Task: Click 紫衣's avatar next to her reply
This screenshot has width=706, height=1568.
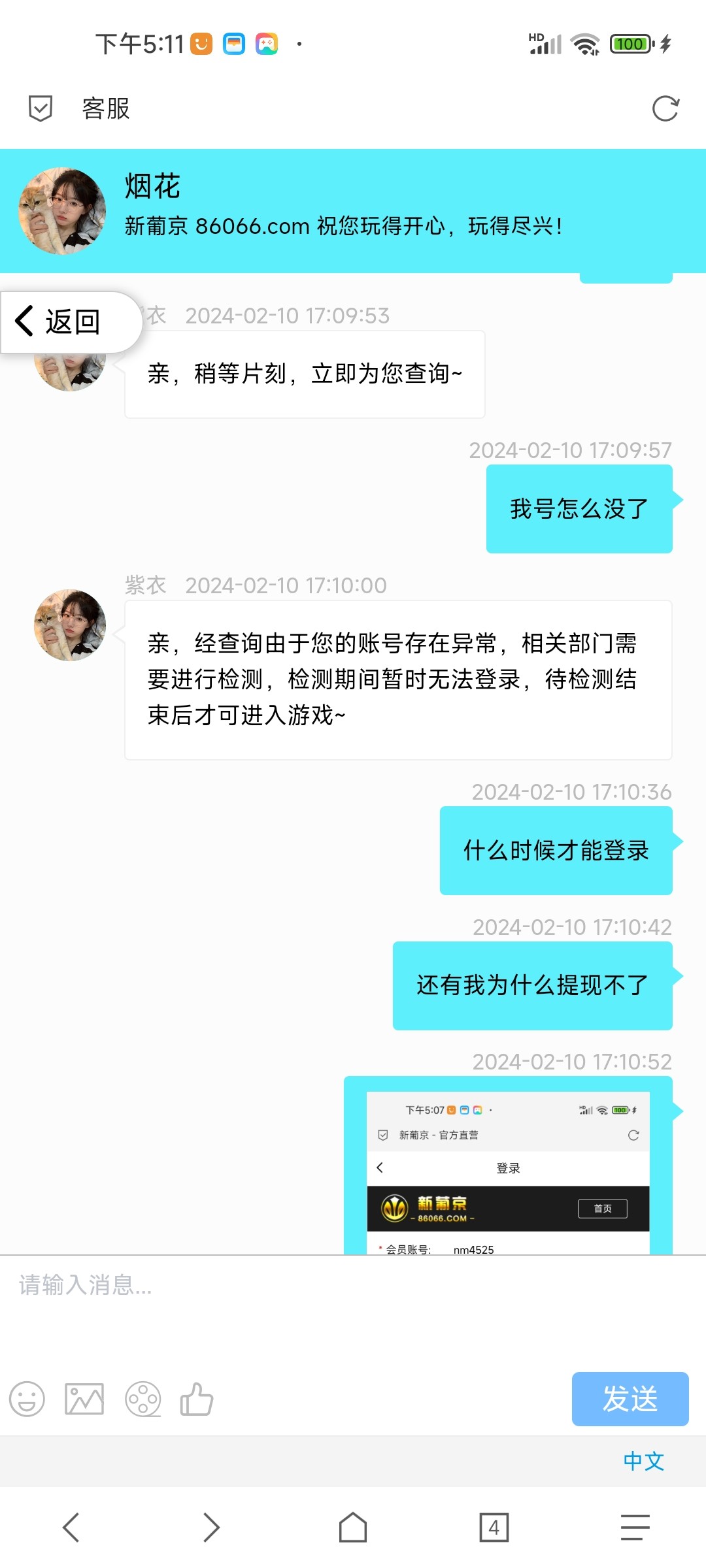Action: tap(69, 625)
